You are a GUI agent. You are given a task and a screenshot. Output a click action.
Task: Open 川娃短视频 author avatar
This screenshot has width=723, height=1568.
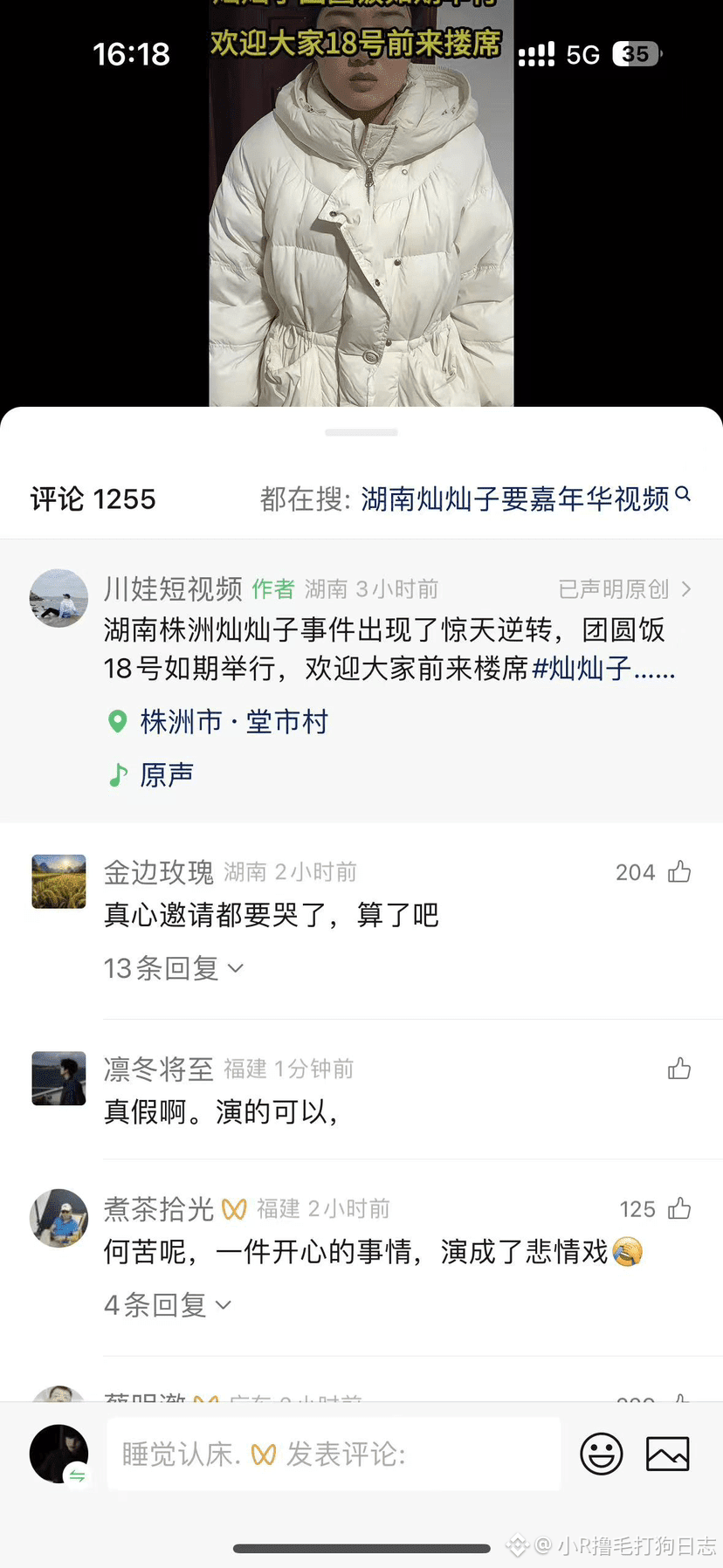(59, 598)
